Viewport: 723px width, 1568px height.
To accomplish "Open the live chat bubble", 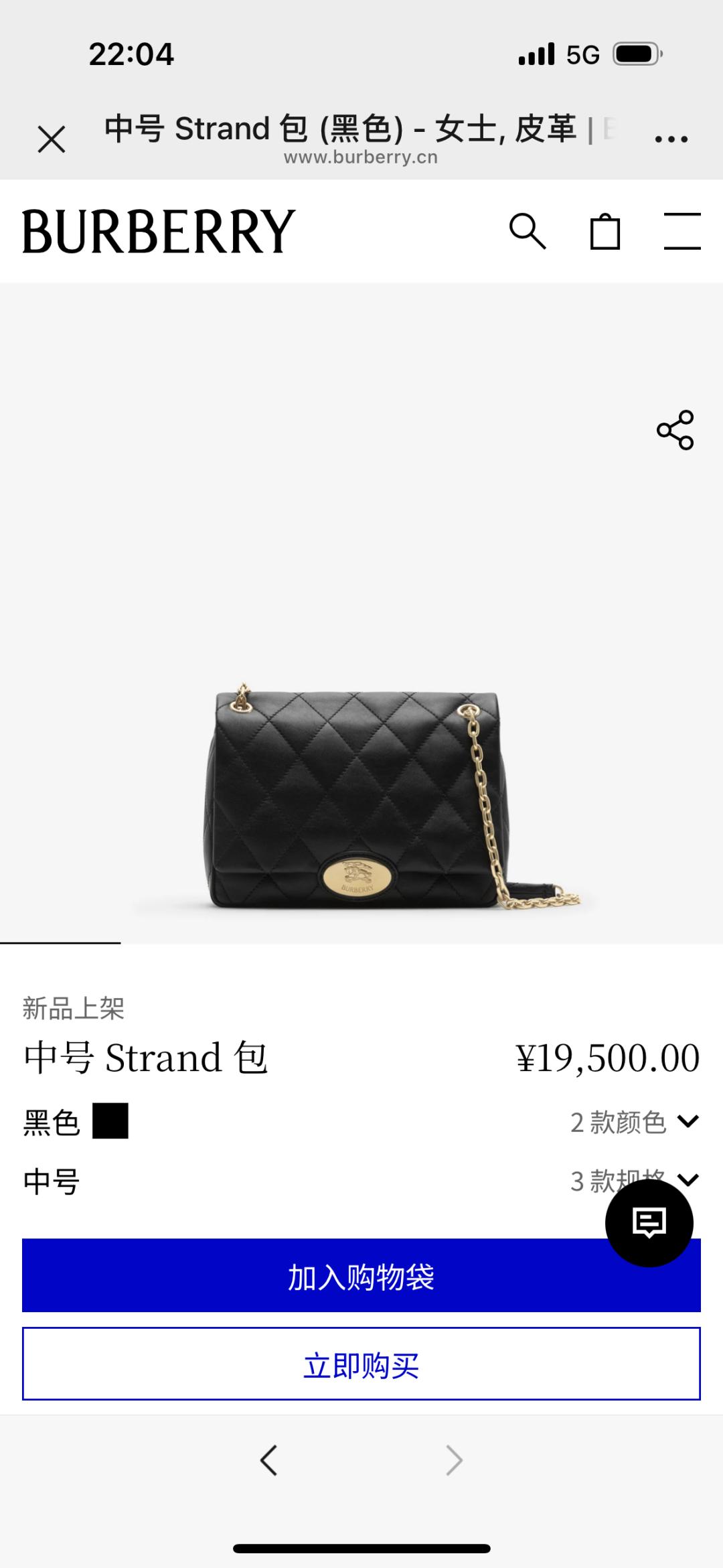I will [649, 1223].
